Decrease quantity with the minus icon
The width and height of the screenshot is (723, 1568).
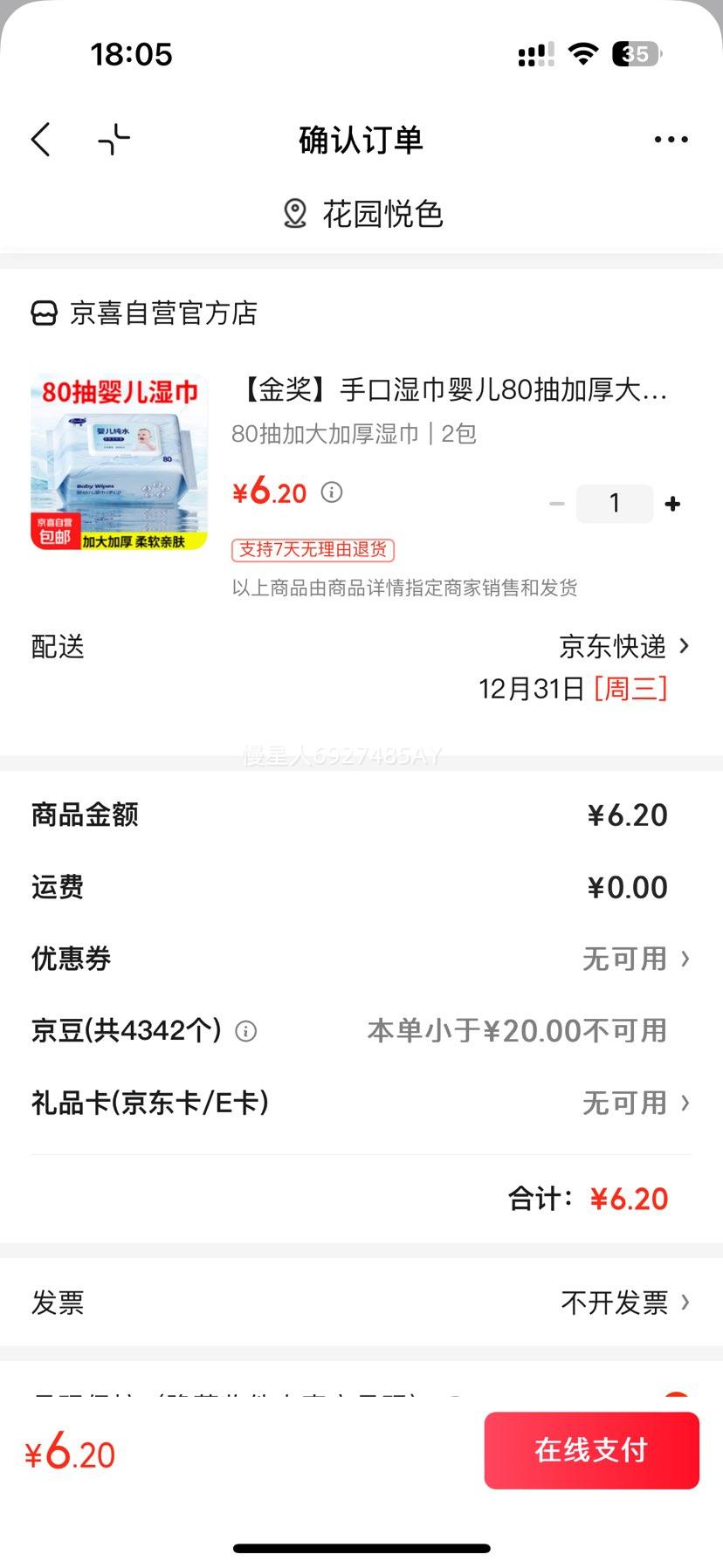[557, 503]
